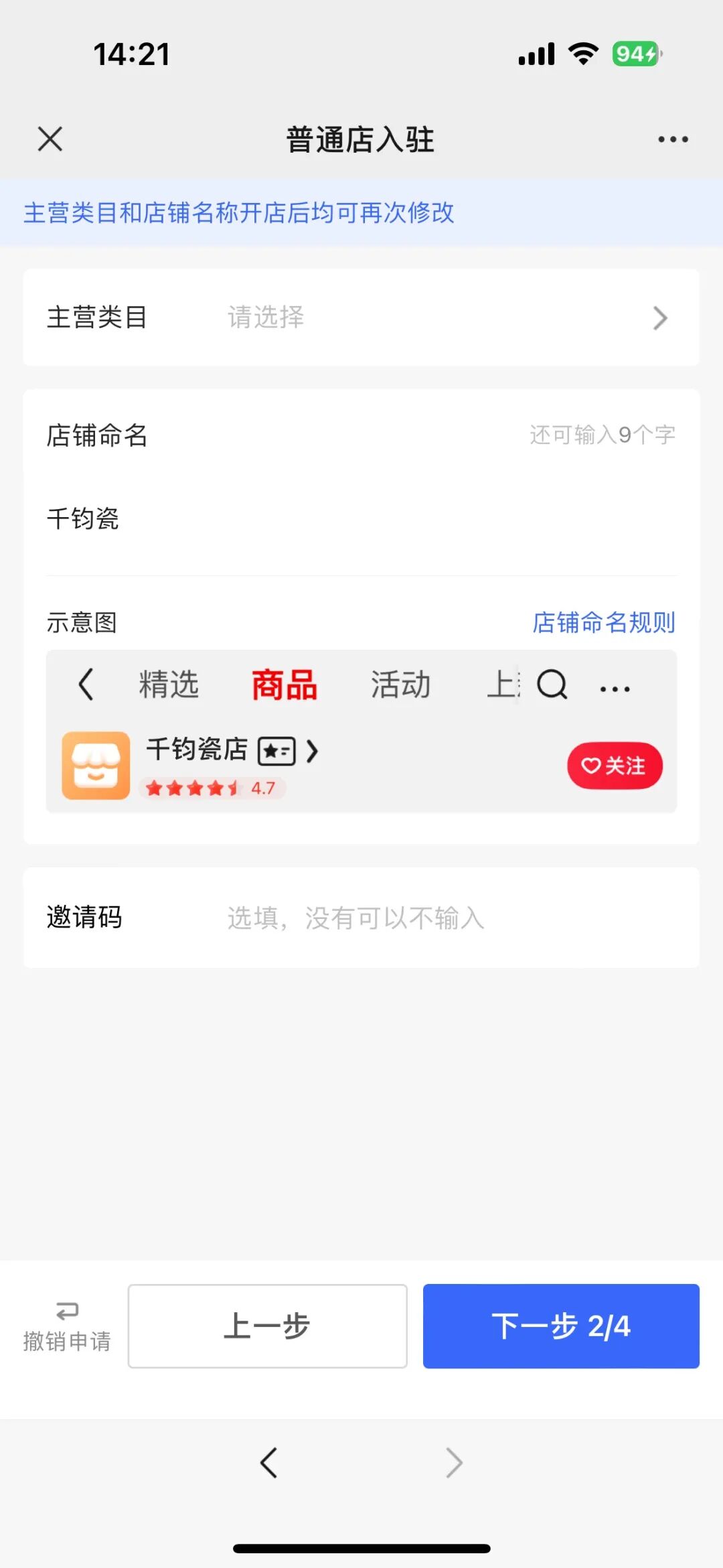Viewport: 723px width, 1568px height.
Task: Open the three-dot more menu
Action: point(673,139)
